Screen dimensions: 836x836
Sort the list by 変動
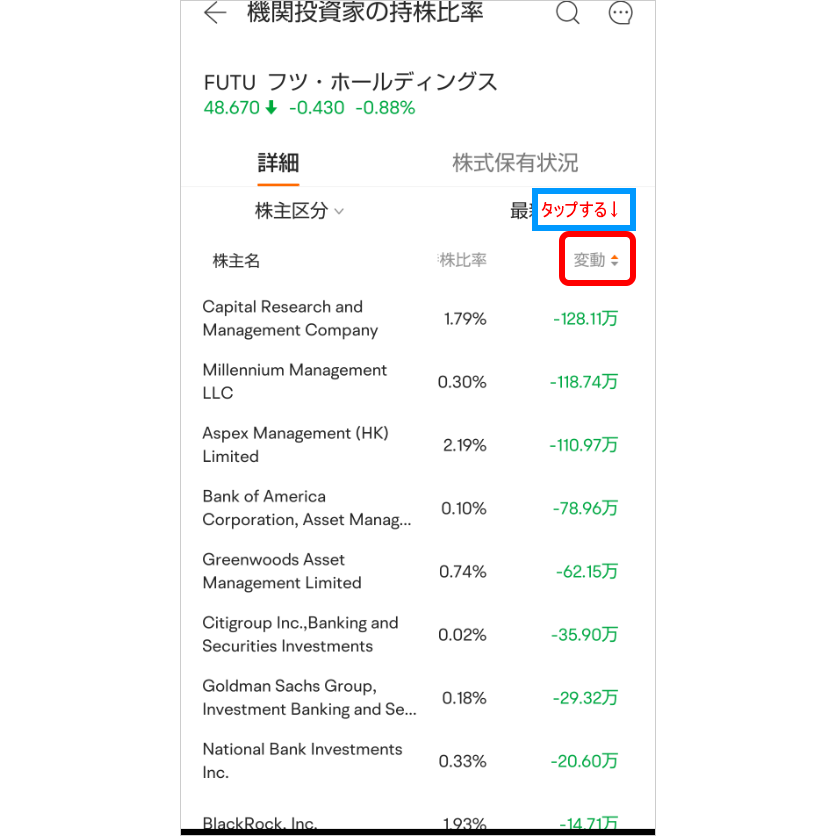[597, 261]
